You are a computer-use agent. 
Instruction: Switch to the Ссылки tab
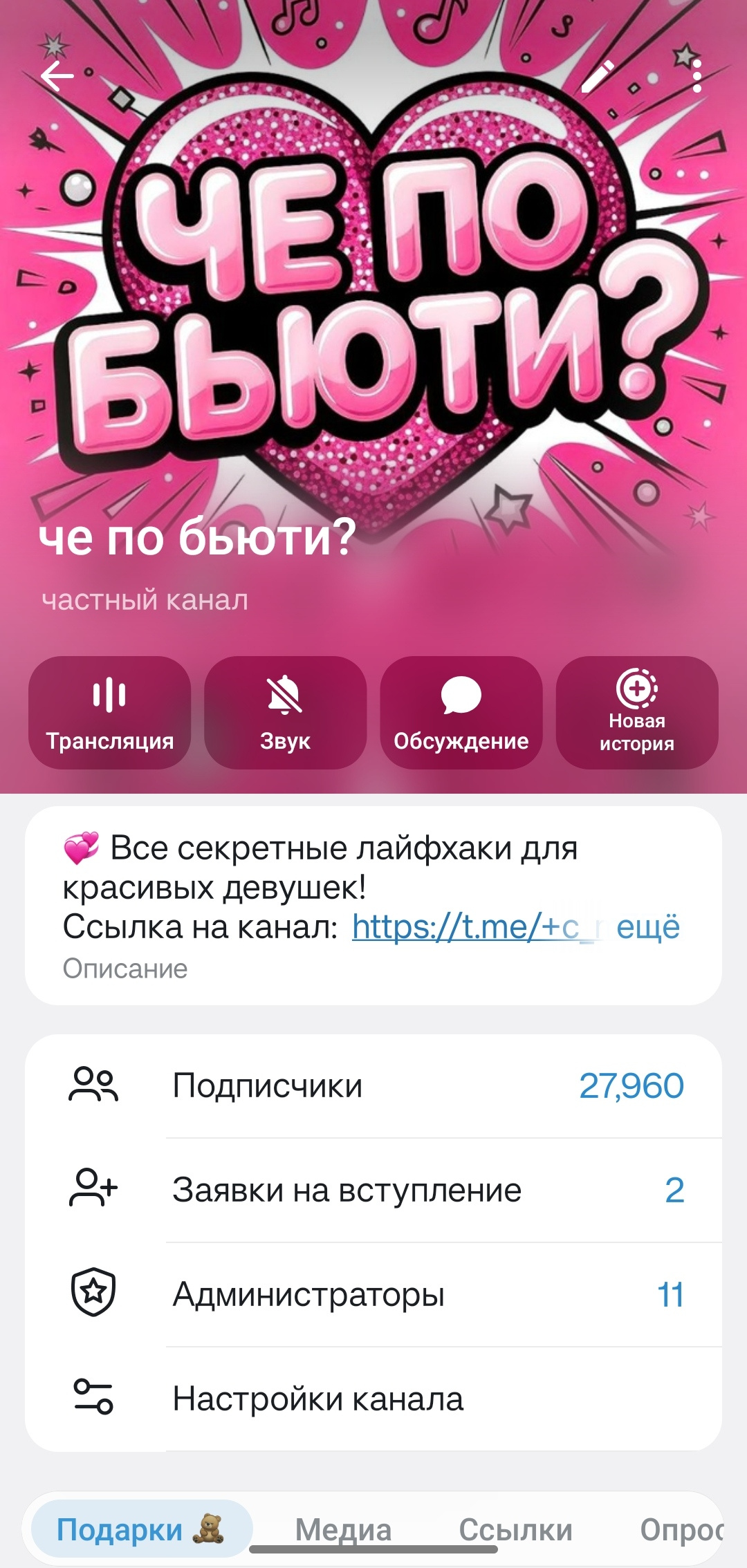pyautogui.click(x=515, y=1529)
